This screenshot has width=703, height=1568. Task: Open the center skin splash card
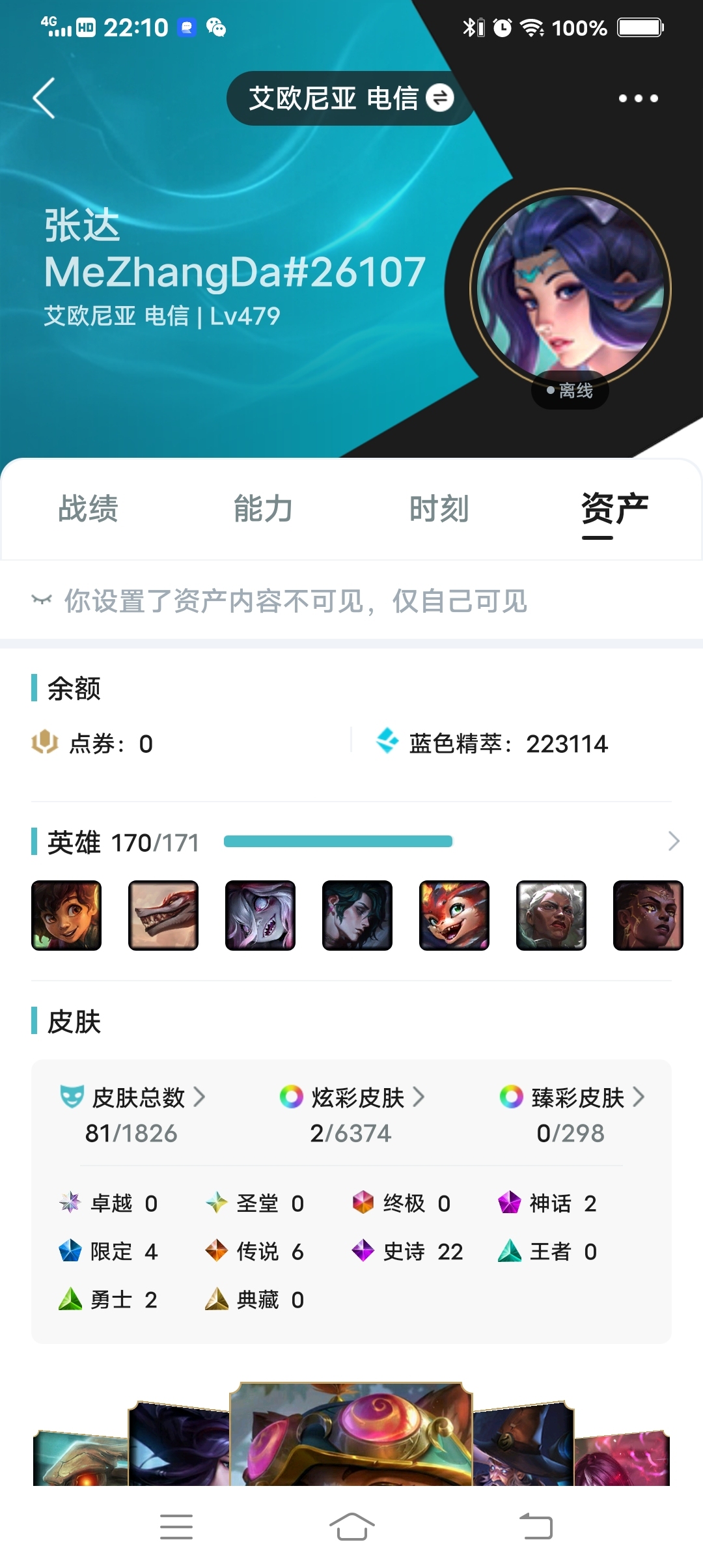click(351, 1434)
